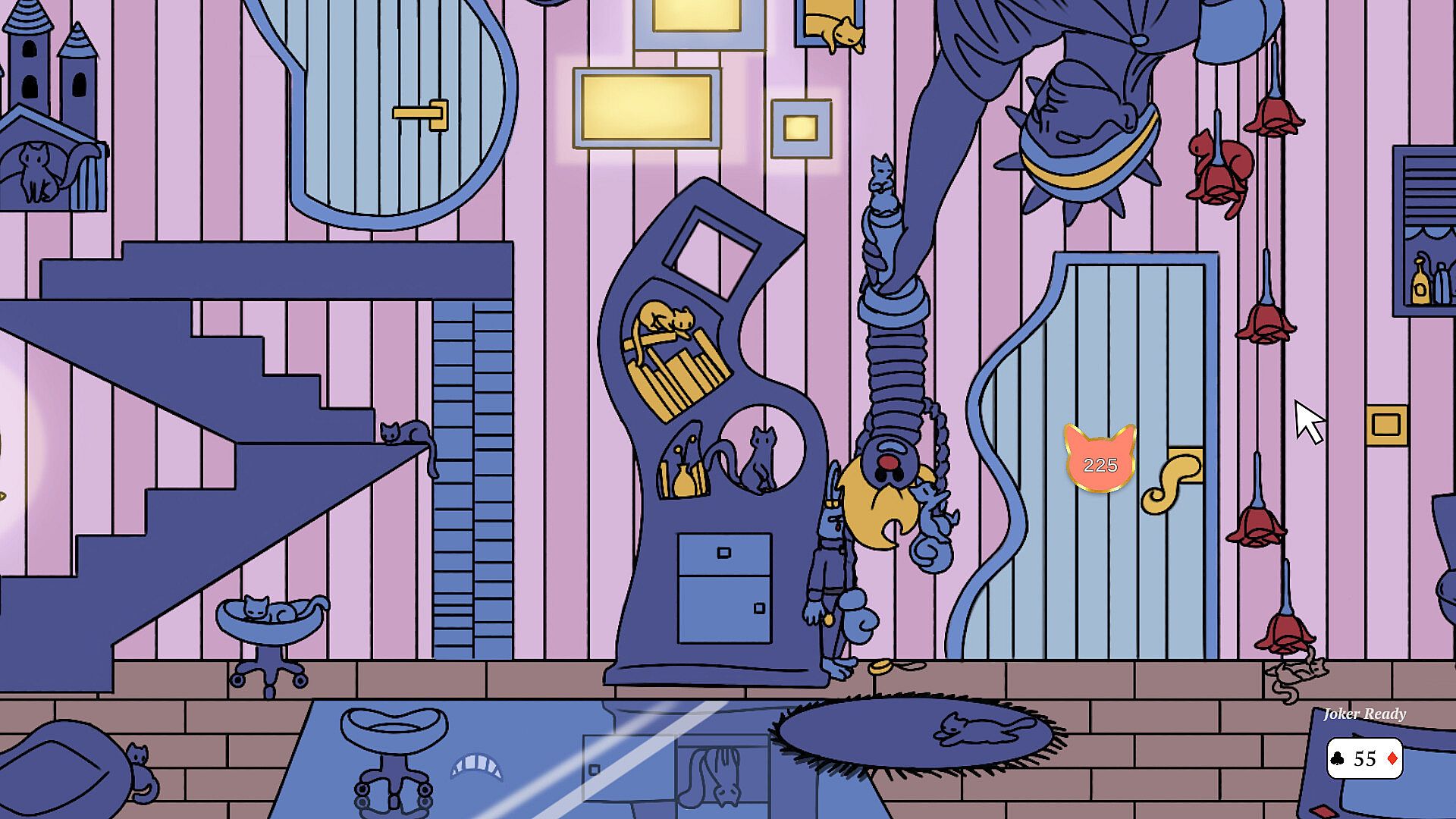Find the cat lying on the stair landing
This screenshot has height=819, width=1456.
point(406,435)
